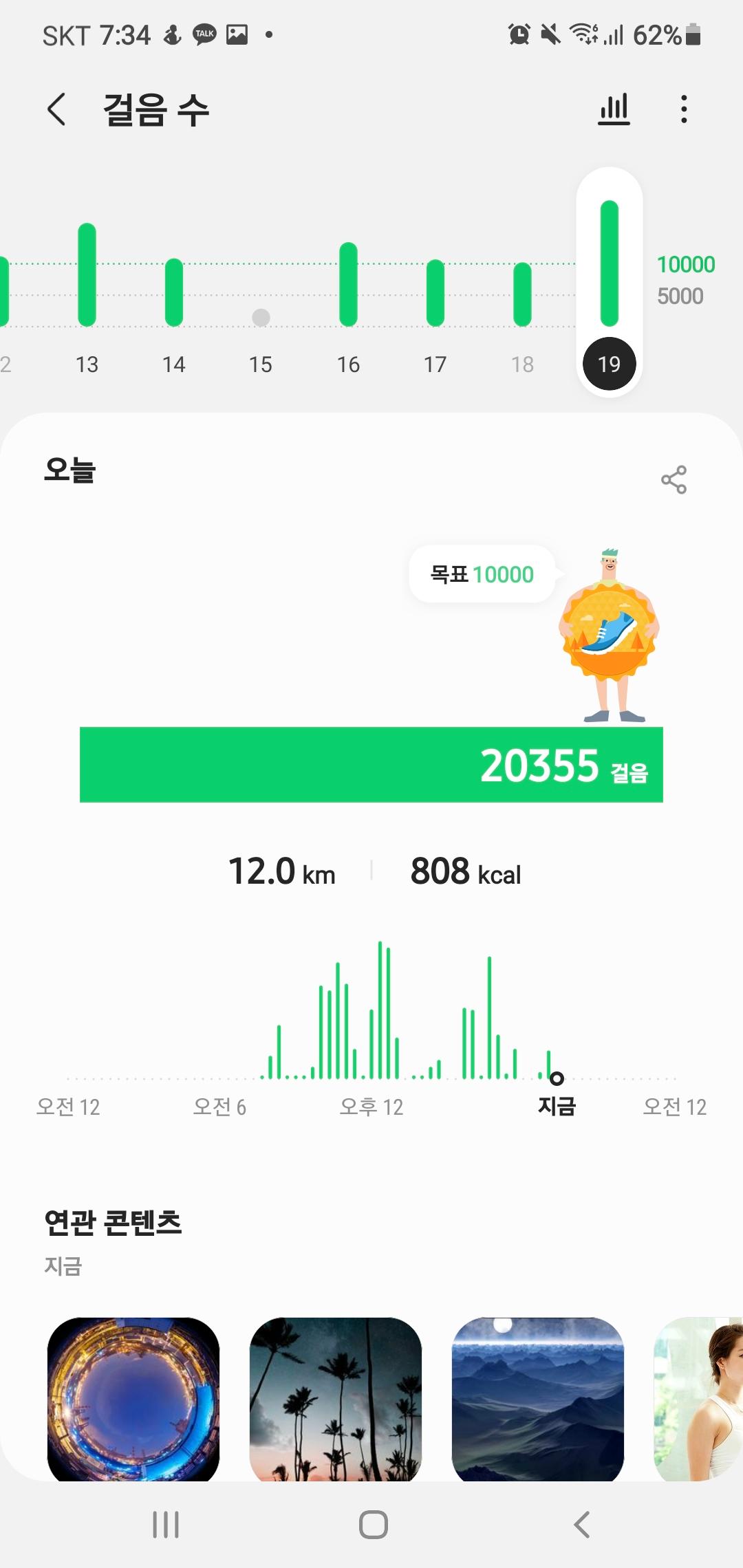
Task: Go to the home screen
Action: tap(373, 1524)
